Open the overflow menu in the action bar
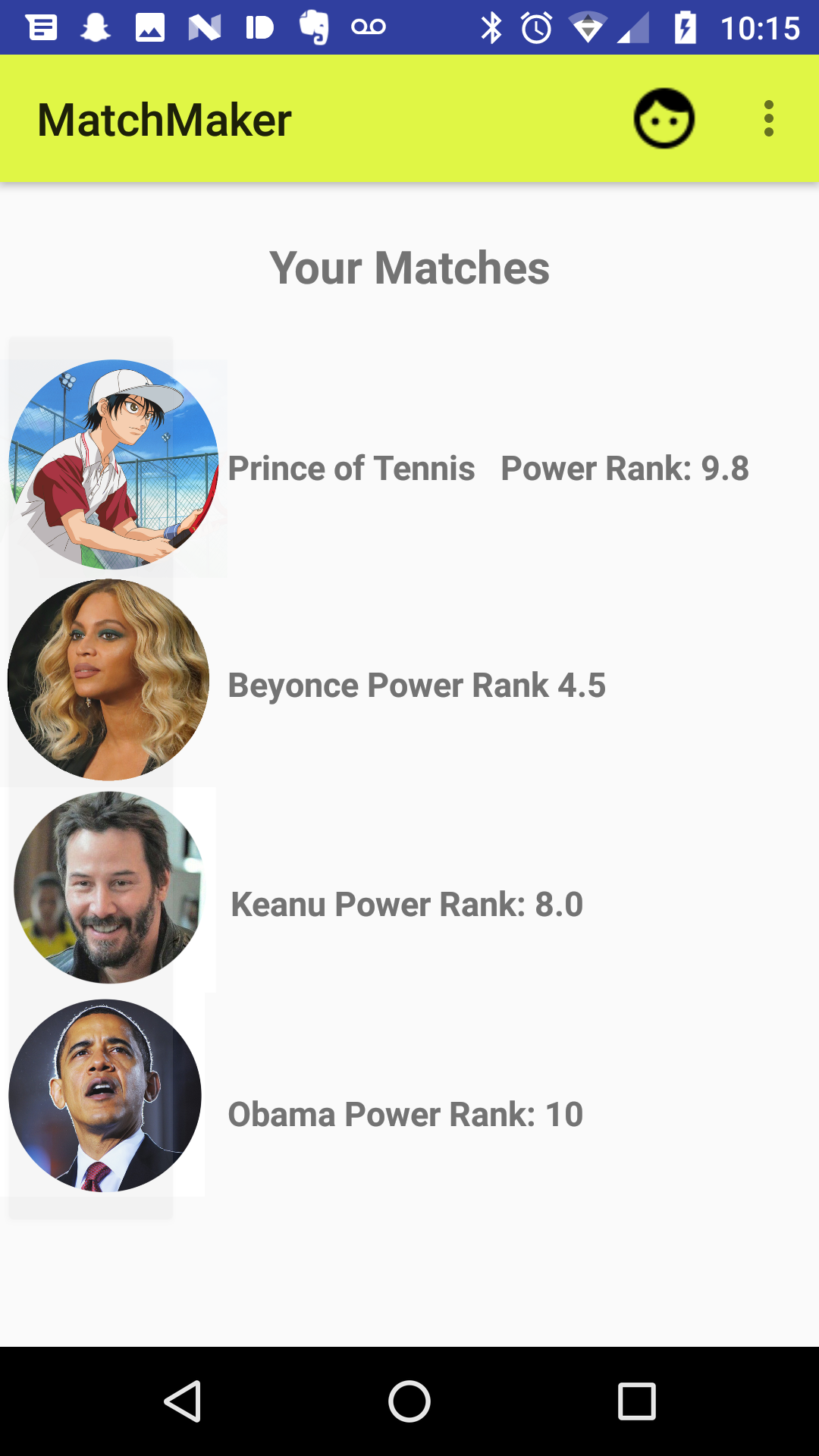The height and width of the screenshot is (1456, 819). pyautogui.click(x=768, y=118)
